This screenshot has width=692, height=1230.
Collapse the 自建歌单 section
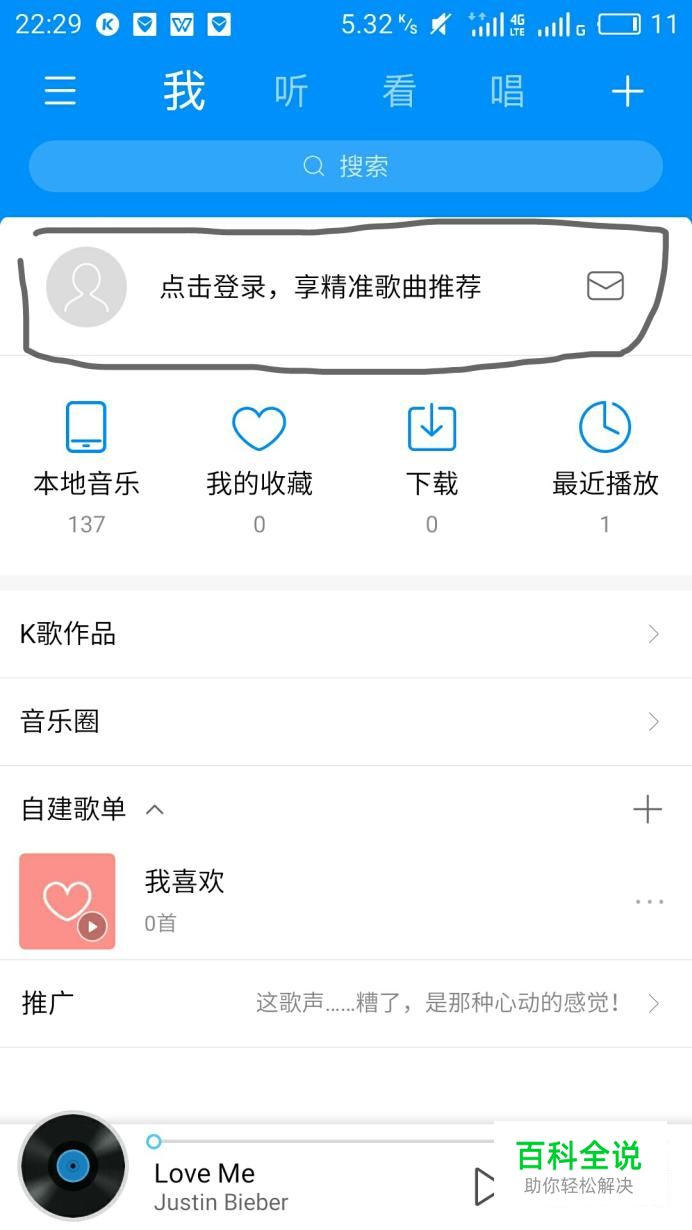click(x=155, y=809)
